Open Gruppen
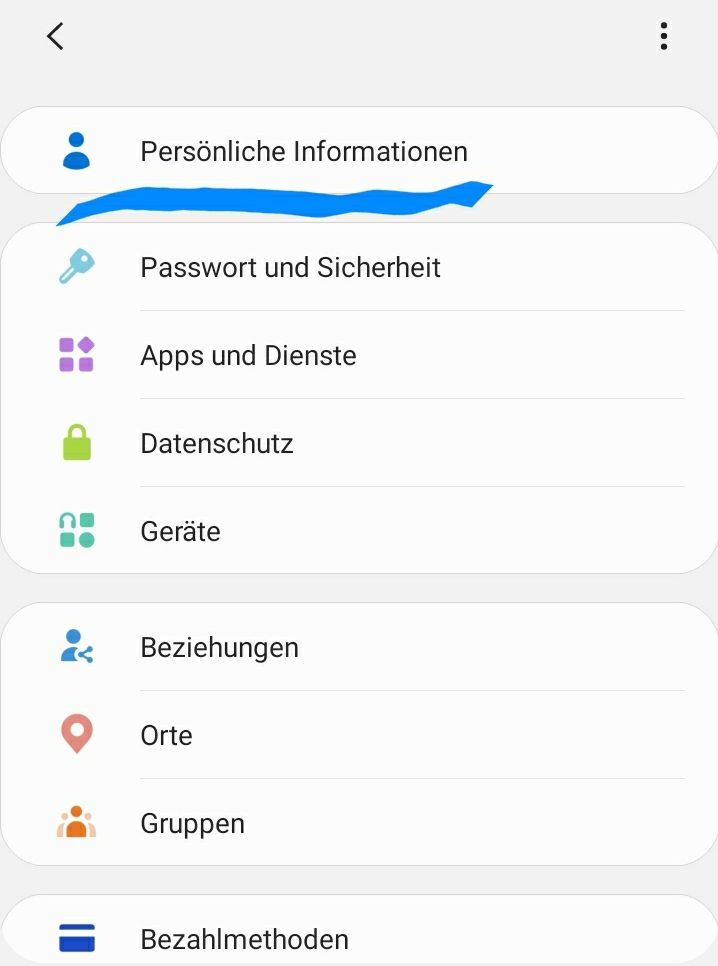Screen dimensions: 718x966 (192, 824)
